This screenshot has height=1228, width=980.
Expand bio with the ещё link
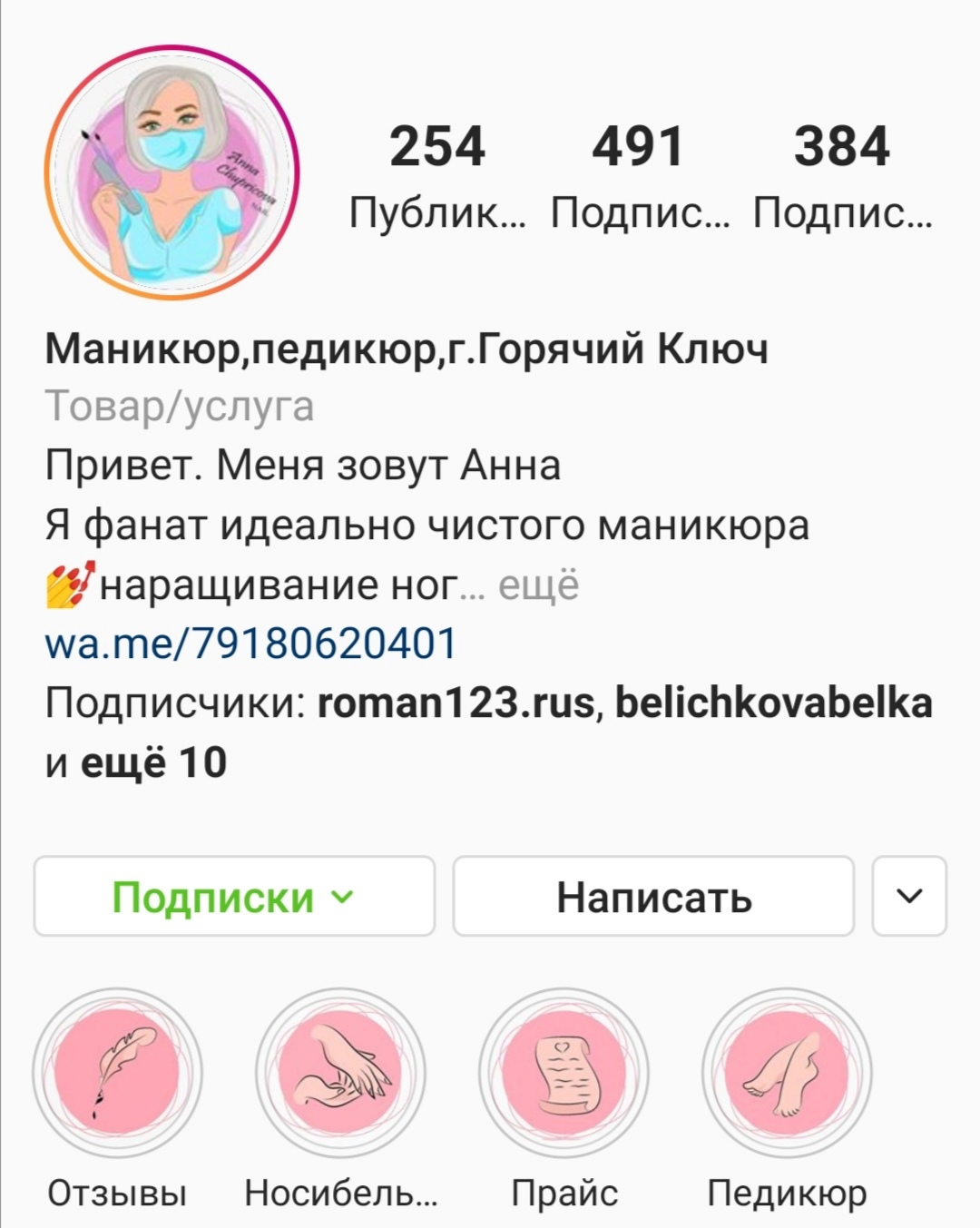pos(538,585)
